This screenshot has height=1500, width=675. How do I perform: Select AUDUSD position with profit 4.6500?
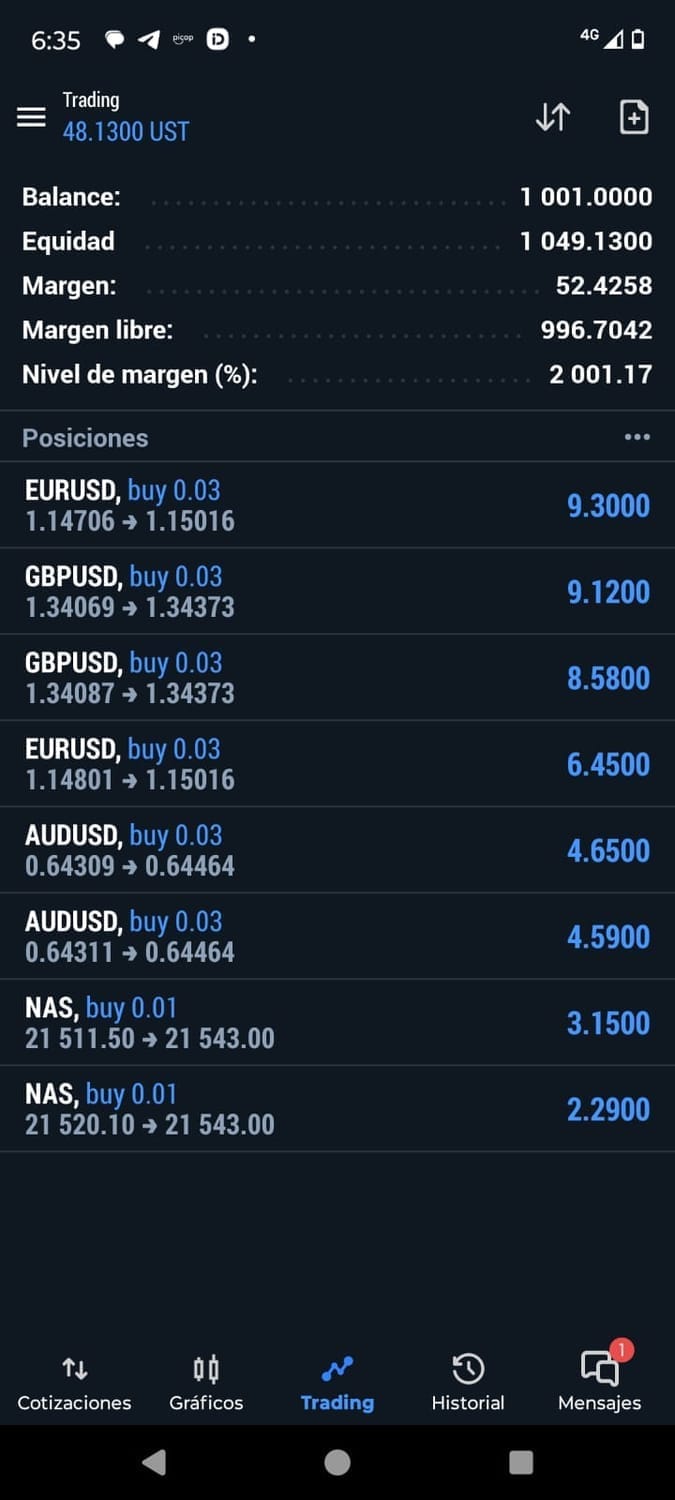click(337, 850)
